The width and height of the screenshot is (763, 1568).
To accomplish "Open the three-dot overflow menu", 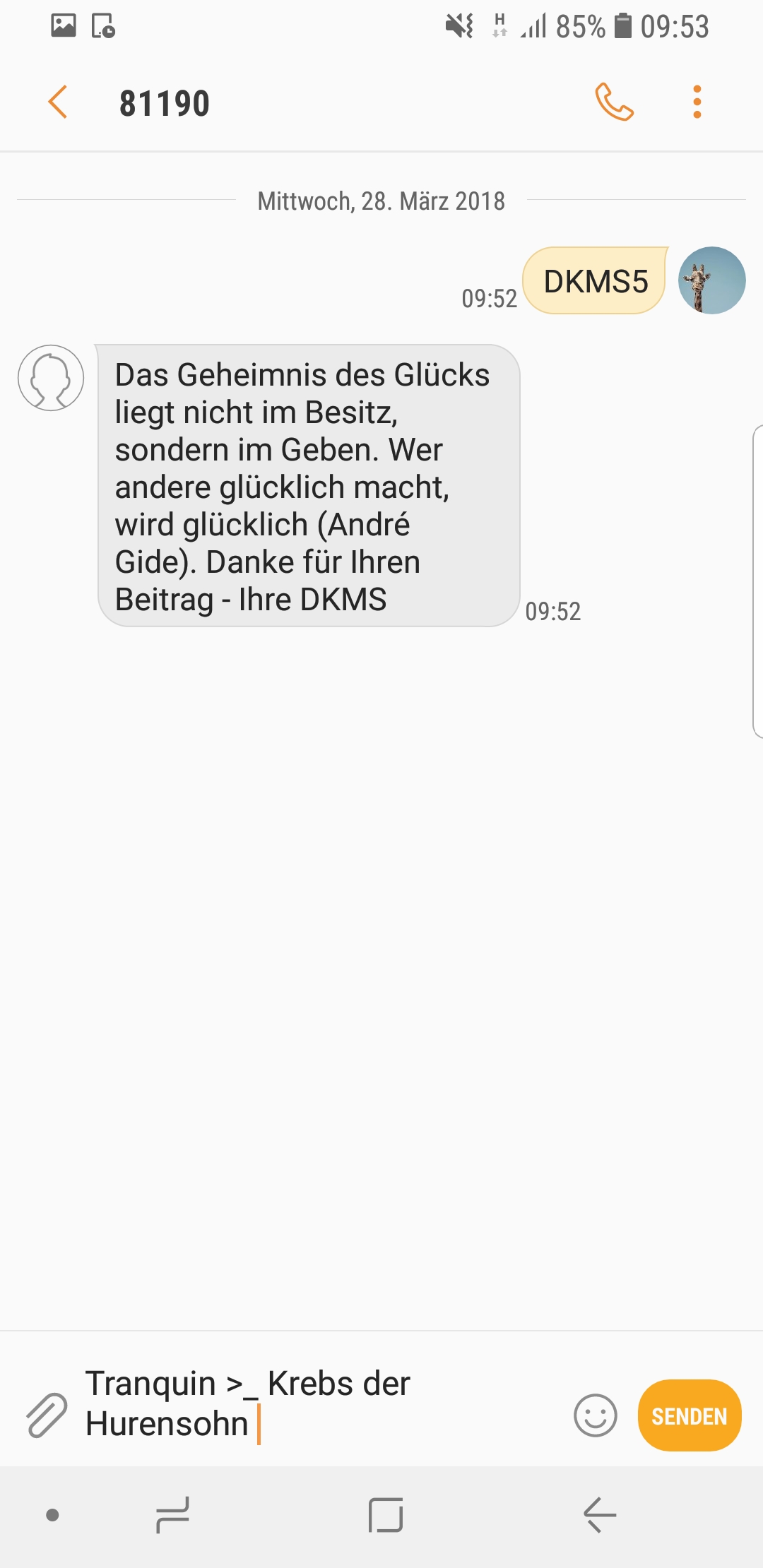I will pyautogui.click(x=697, y=102).
